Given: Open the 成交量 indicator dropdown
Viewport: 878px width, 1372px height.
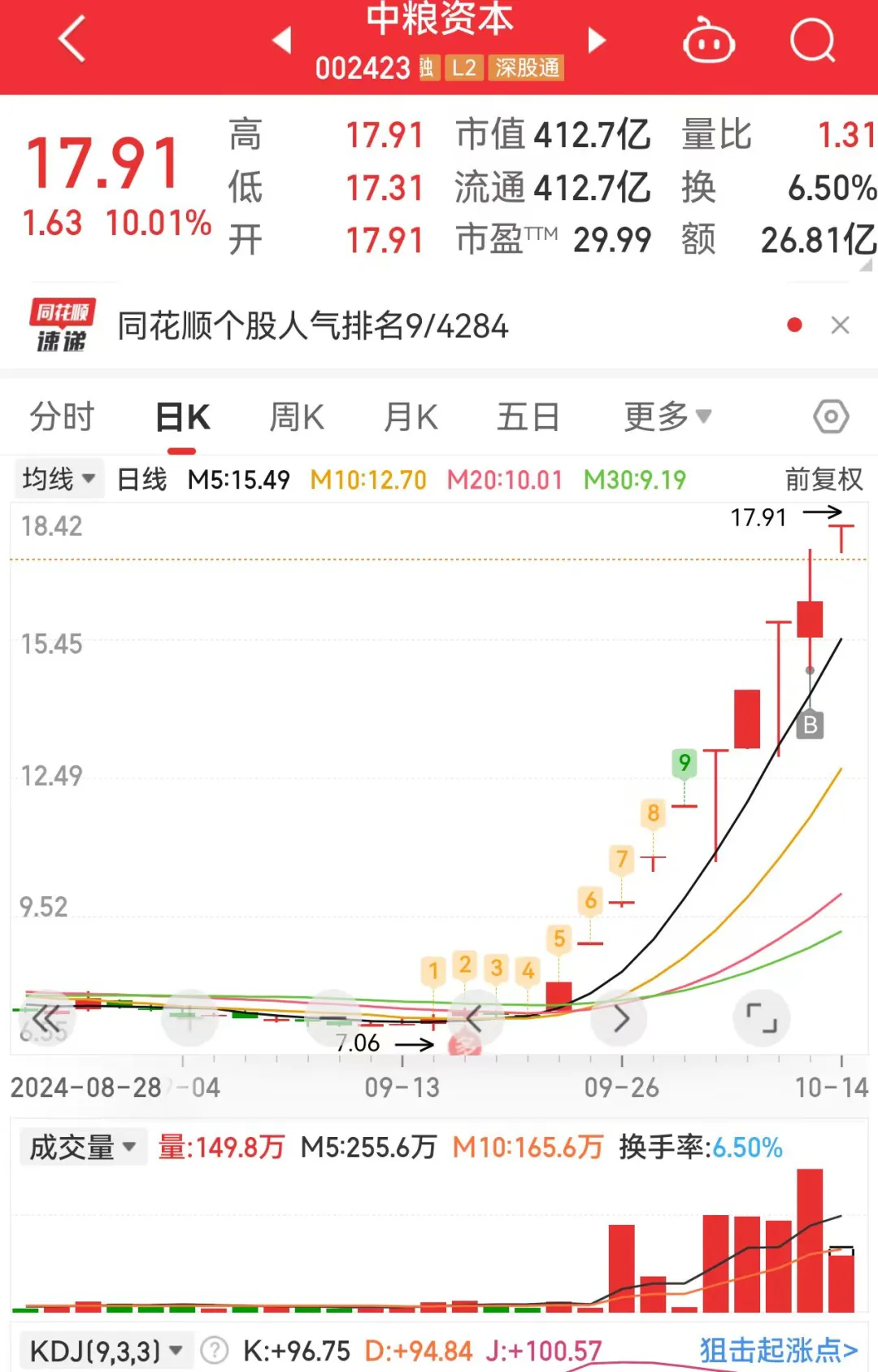Looking at the screenshot, I should pyautogui.click(x=82, y=1148).
